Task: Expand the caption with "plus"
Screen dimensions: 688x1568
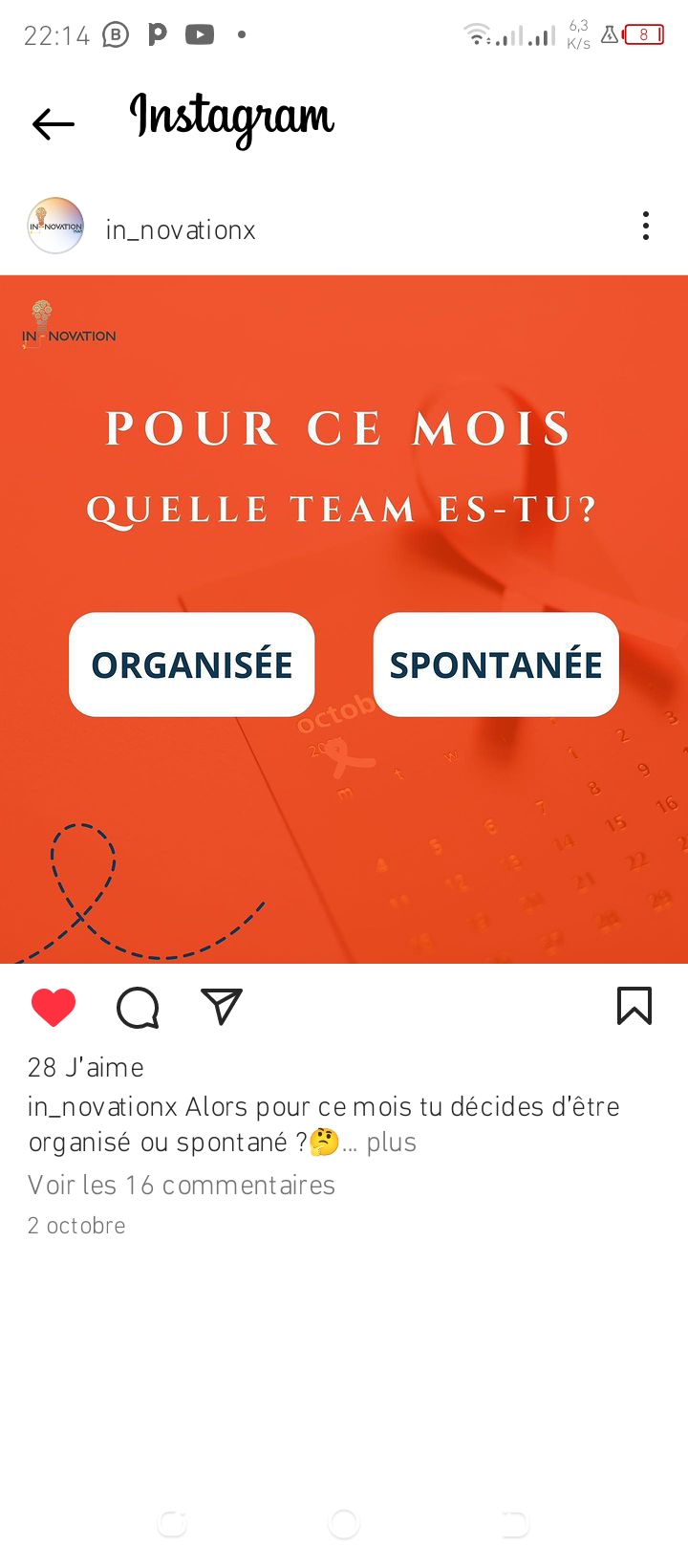Action: [x=392, y=1143]
